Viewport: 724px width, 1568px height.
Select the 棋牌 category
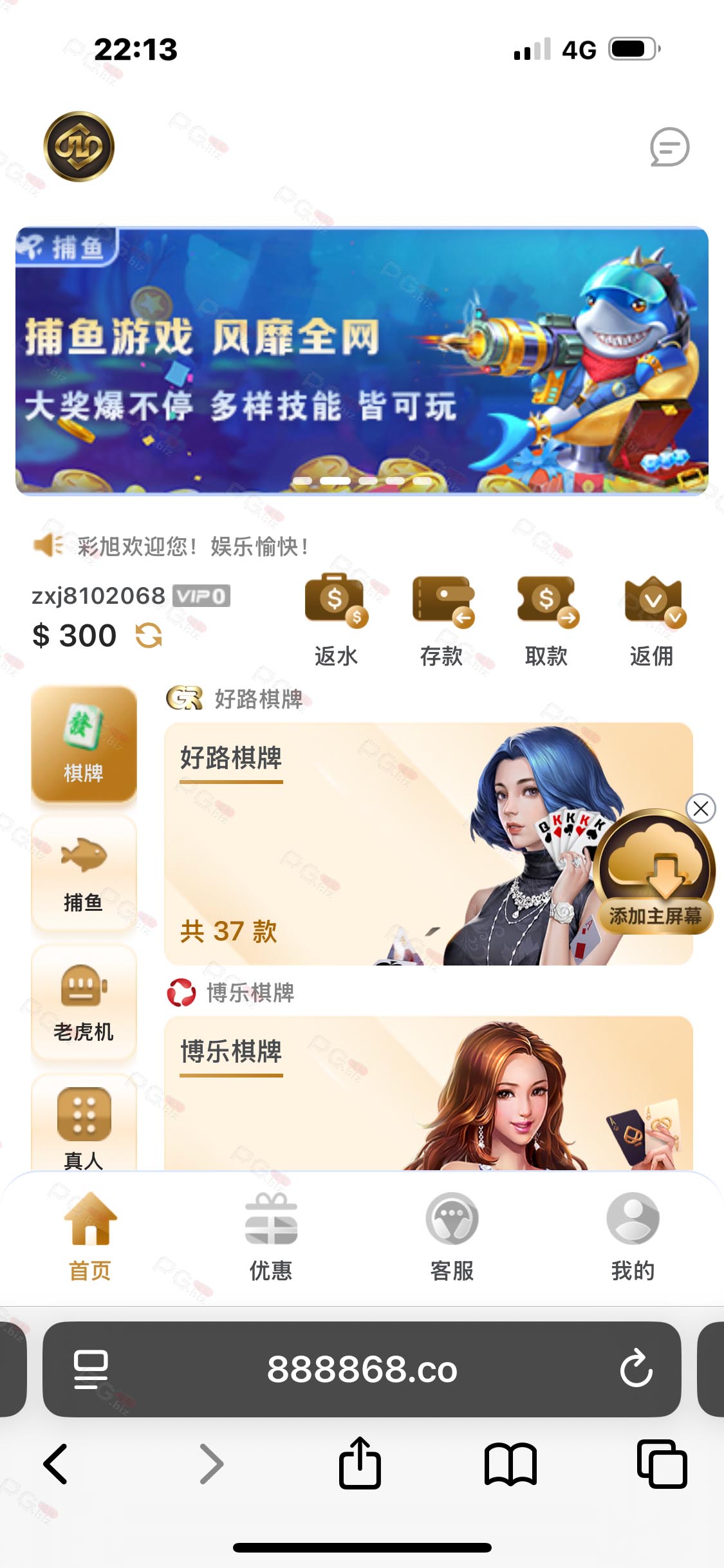[x=84, y=743]
